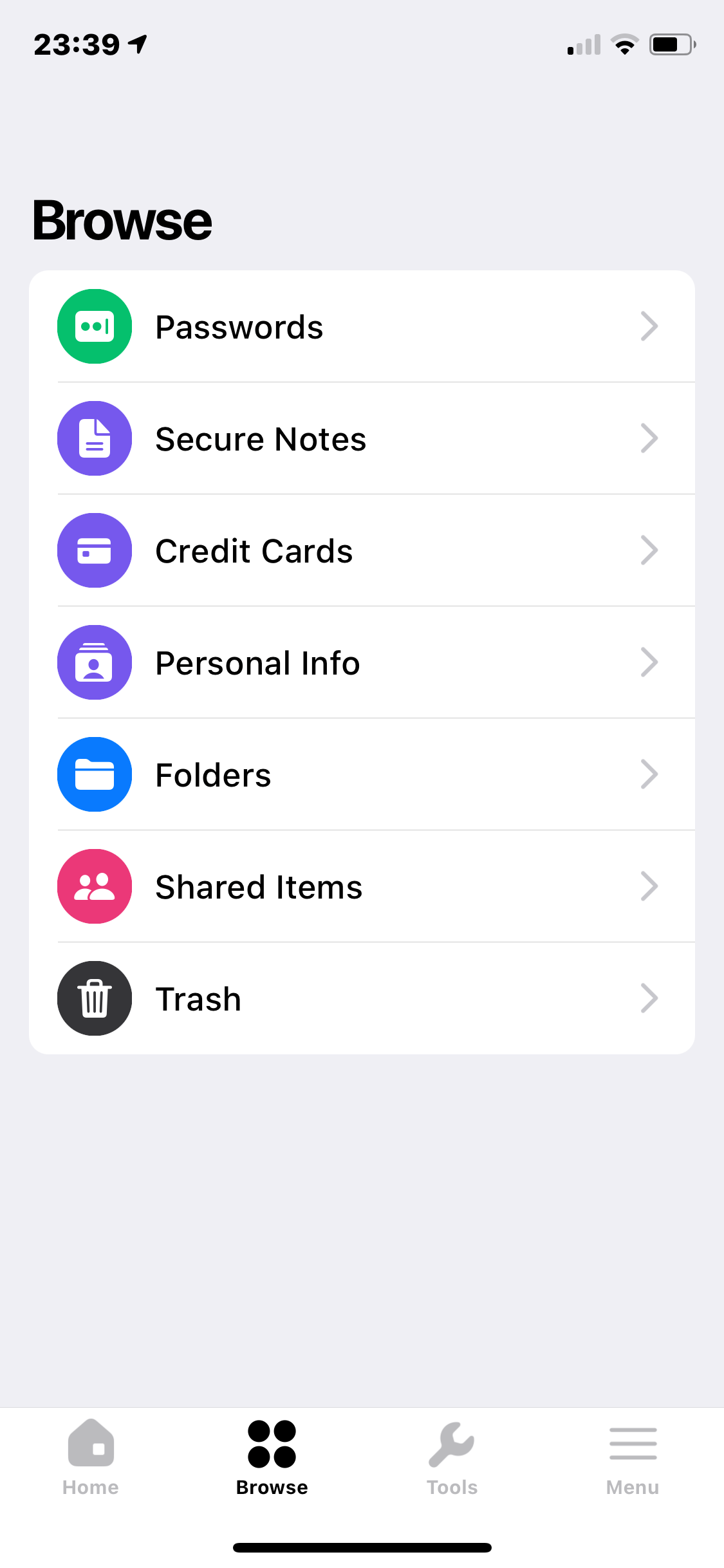Open the Passwords category
The image size is (724, 1568).
tap(362, 327)
